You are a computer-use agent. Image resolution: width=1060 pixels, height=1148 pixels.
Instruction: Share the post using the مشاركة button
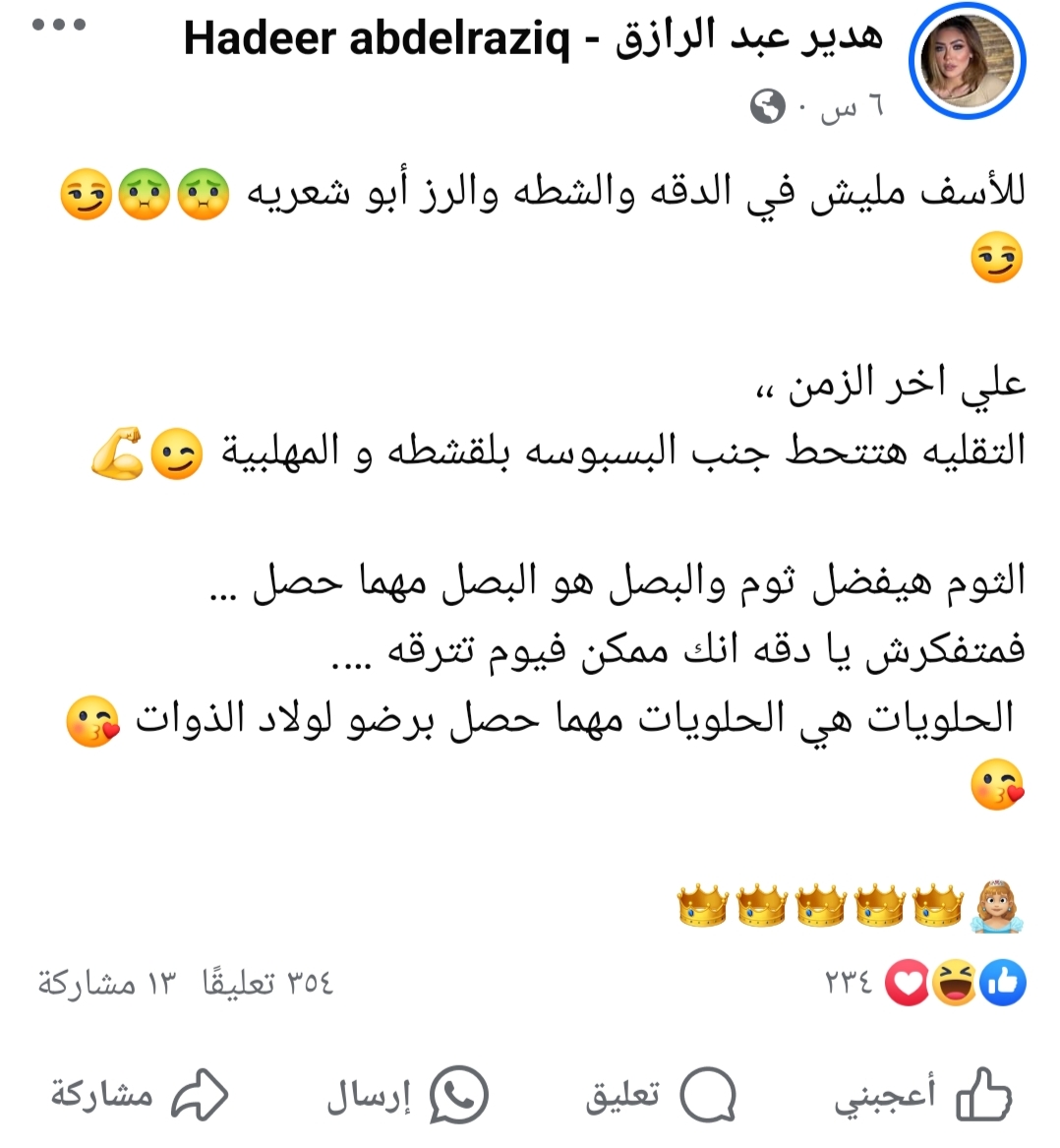click(140, 1094)
